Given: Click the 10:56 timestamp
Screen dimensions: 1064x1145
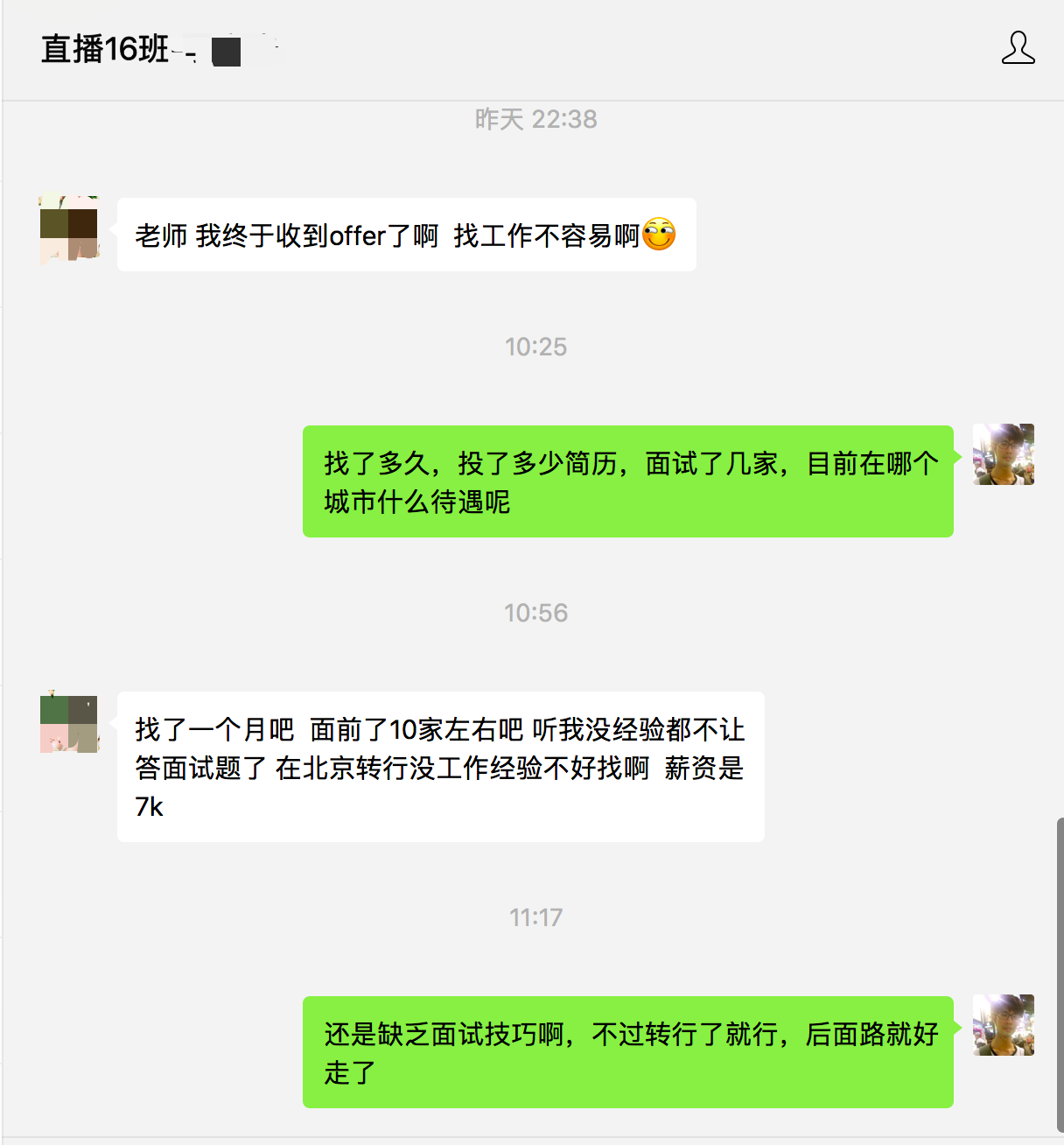Looking at the screenshot, I should click(x=536, y=613).
